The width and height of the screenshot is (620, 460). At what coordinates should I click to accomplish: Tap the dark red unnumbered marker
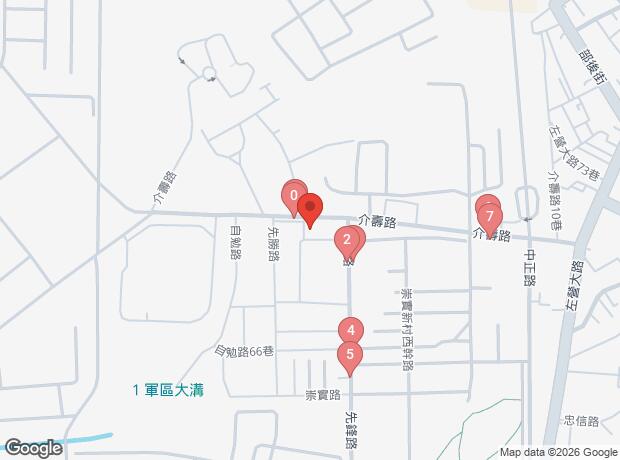pyautogui.click(x=310, y=209)
